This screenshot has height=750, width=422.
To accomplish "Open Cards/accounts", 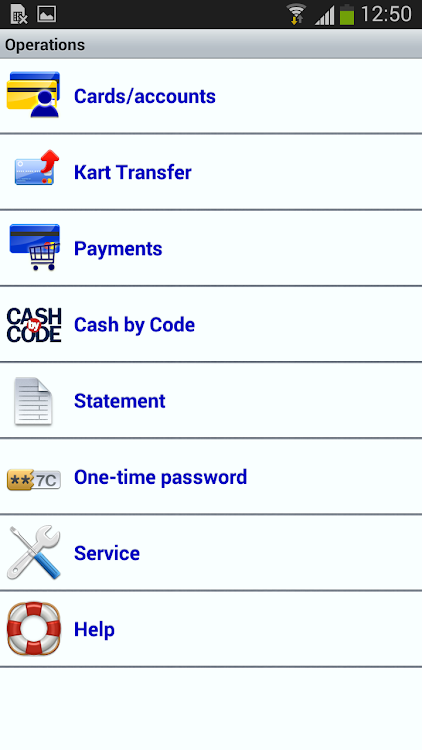I will pyautogui.click(x=211, y=96).
